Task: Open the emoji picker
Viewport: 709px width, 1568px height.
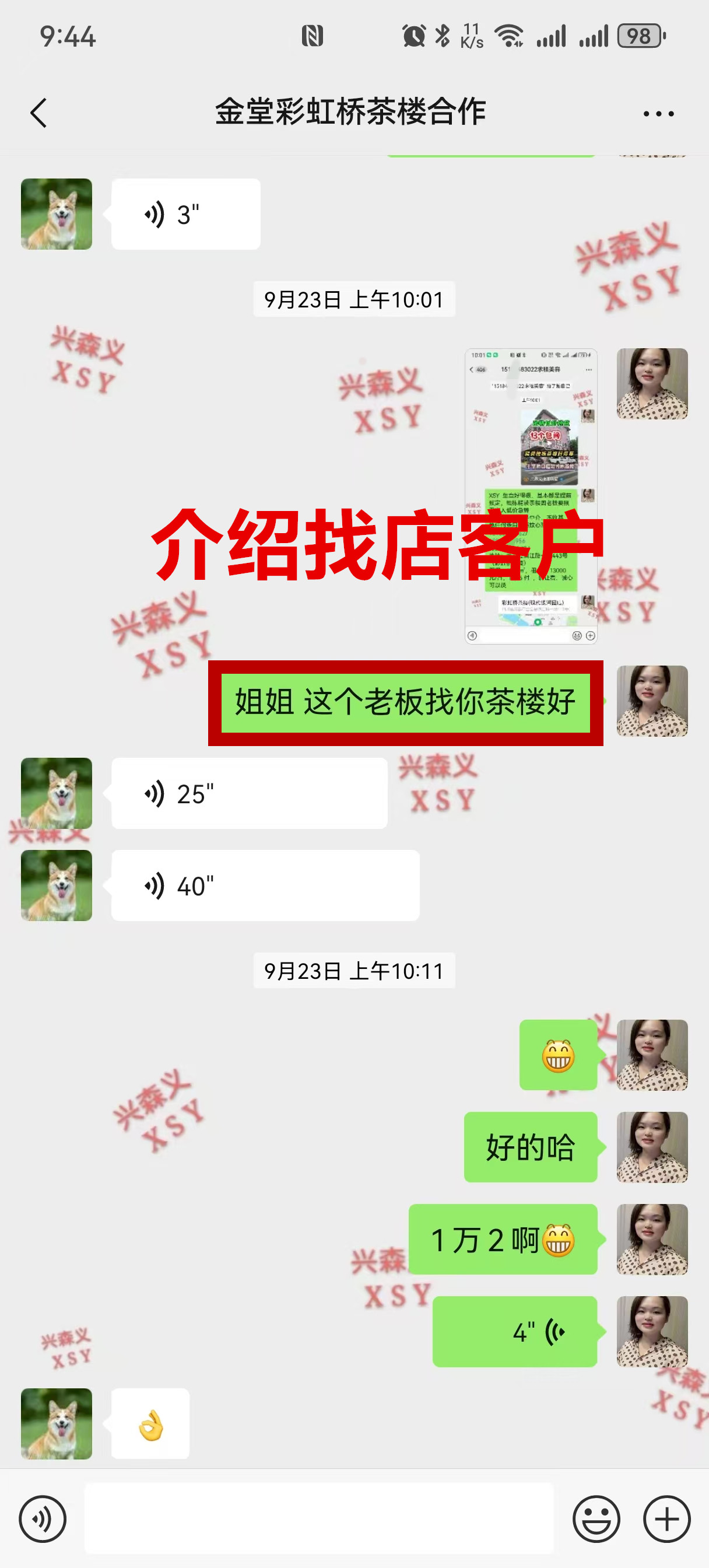Action: [x=596, y=1520]
